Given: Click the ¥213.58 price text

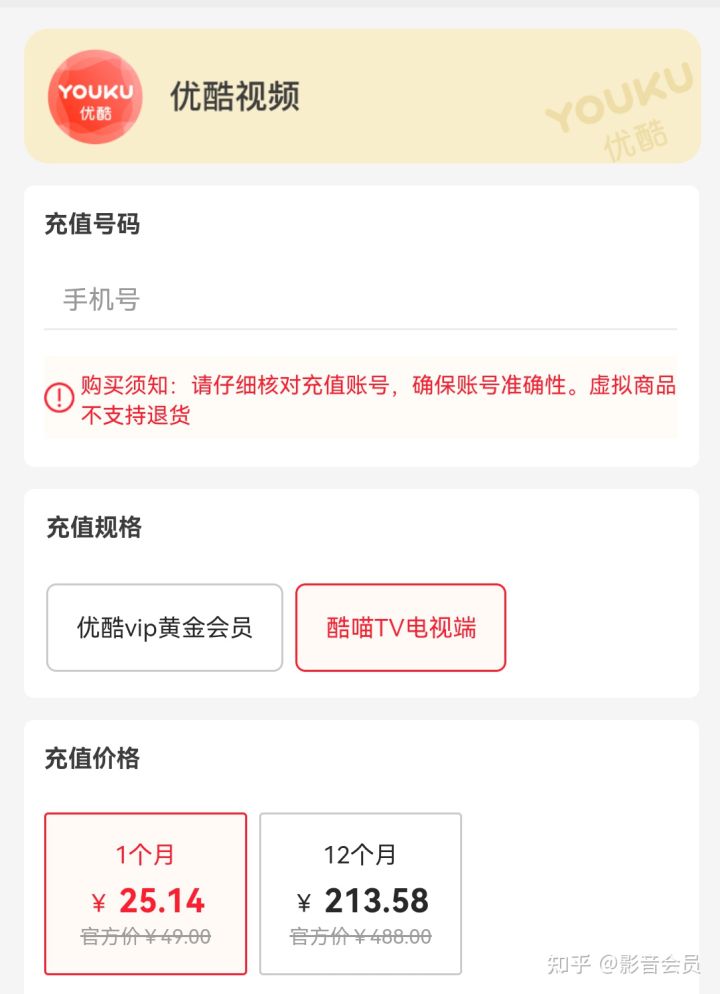Looking at the screenshot, I should 361,901.
